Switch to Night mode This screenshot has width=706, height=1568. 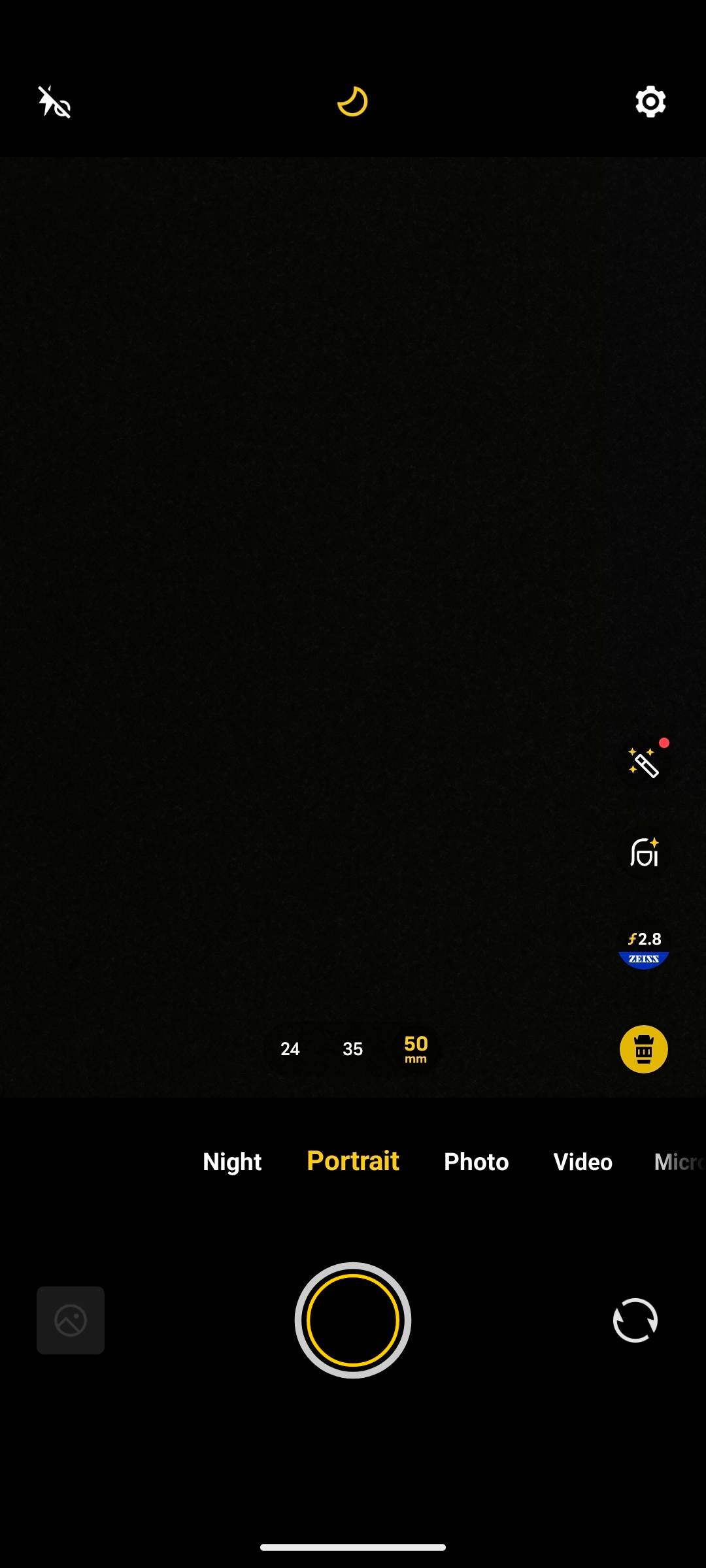(232, 1162)
